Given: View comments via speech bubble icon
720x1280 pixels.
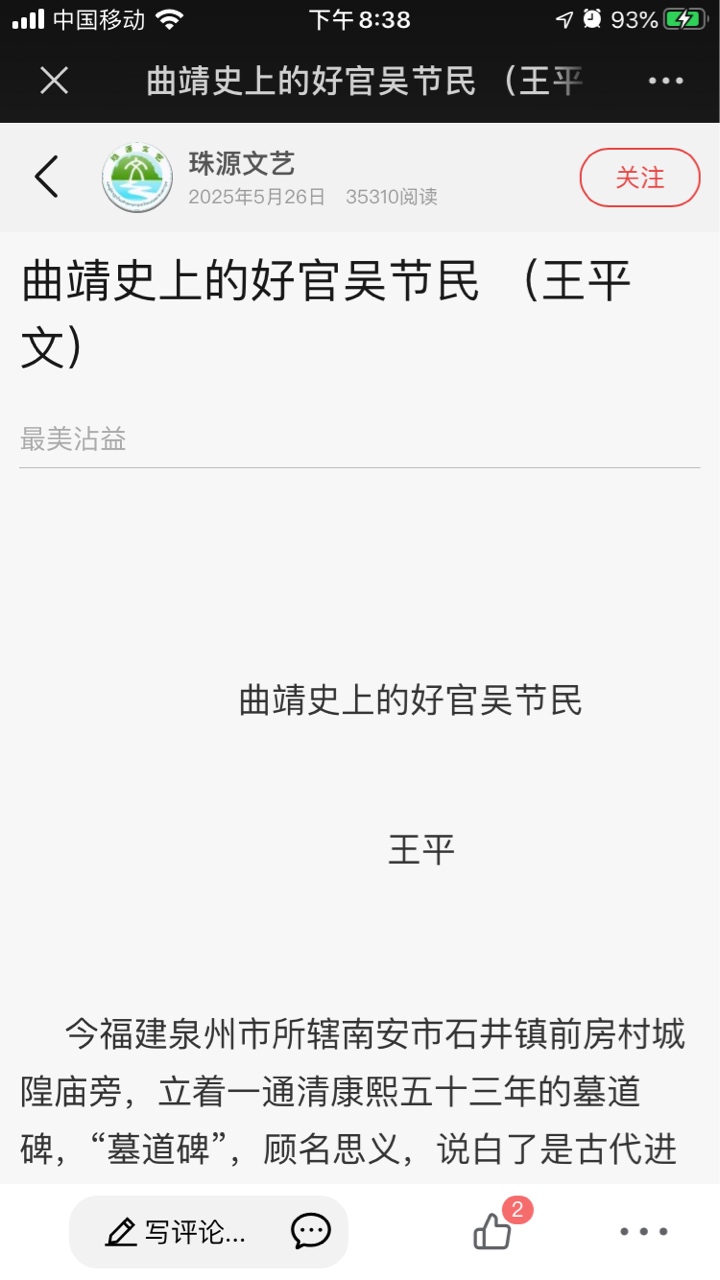Looking at the screenshot, I should pyautogui.click(x=311, y=1232).
